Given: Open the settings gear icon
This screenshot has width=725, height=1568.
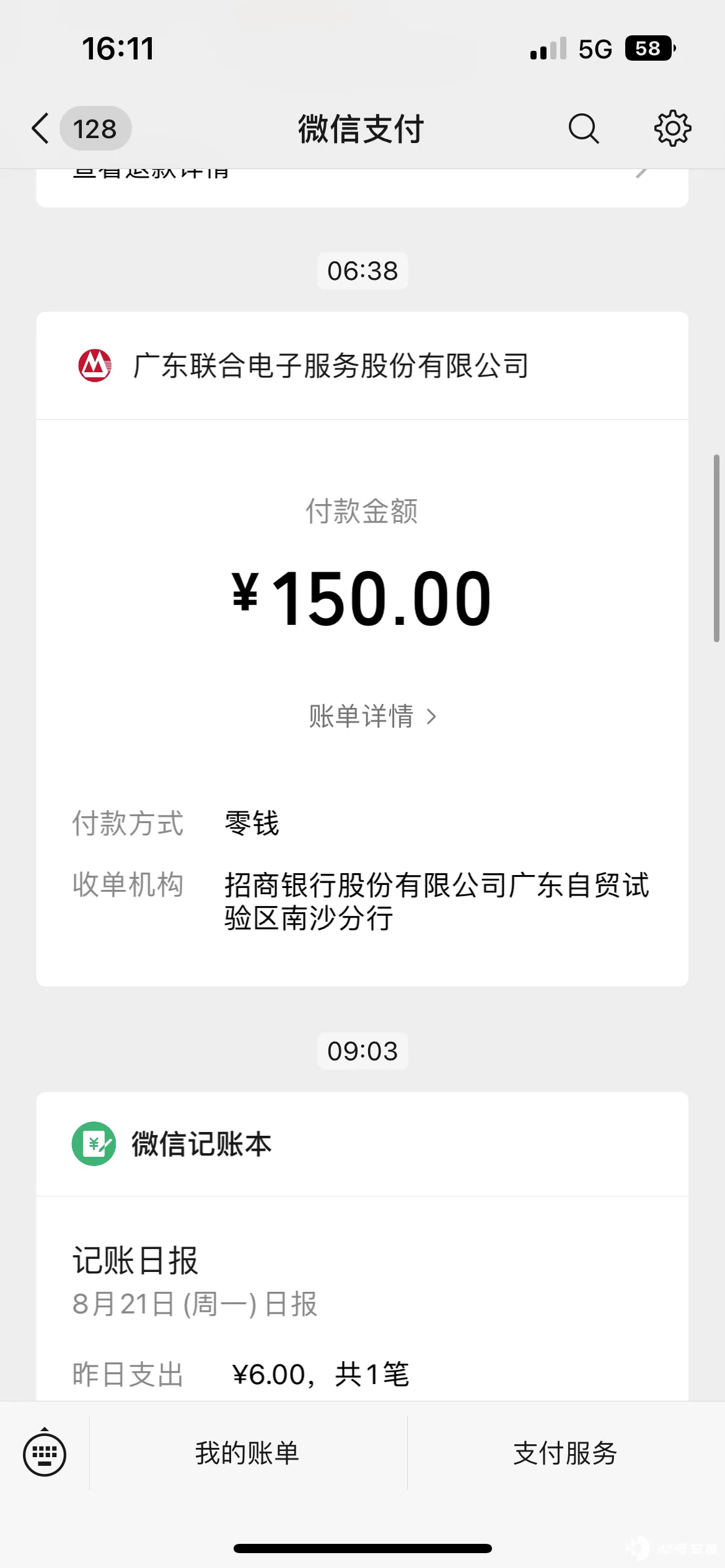Looking at the screenshot, I should point(672,129).
